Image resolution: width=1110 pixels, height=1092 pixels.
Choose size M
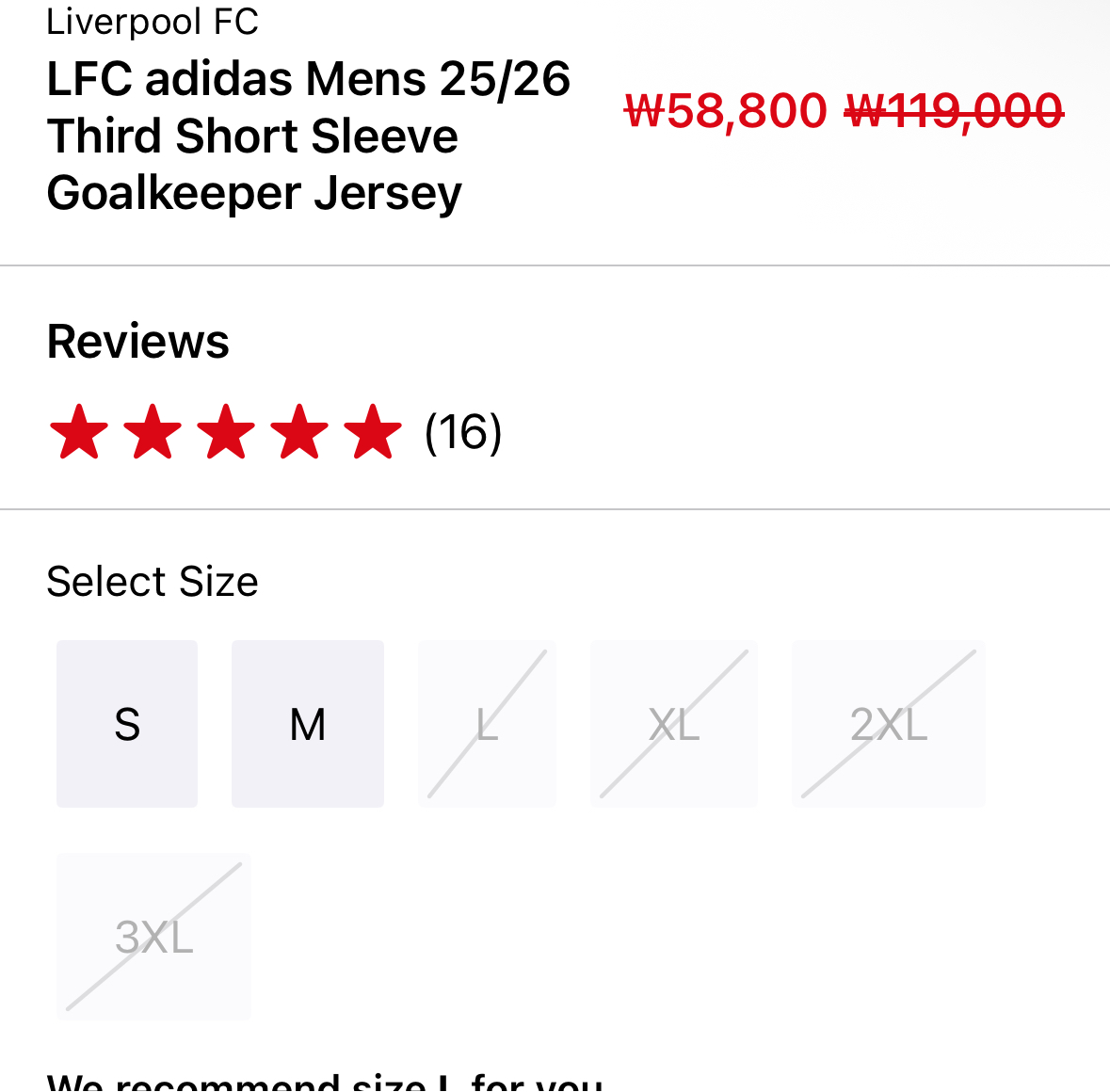coord(308,724)
